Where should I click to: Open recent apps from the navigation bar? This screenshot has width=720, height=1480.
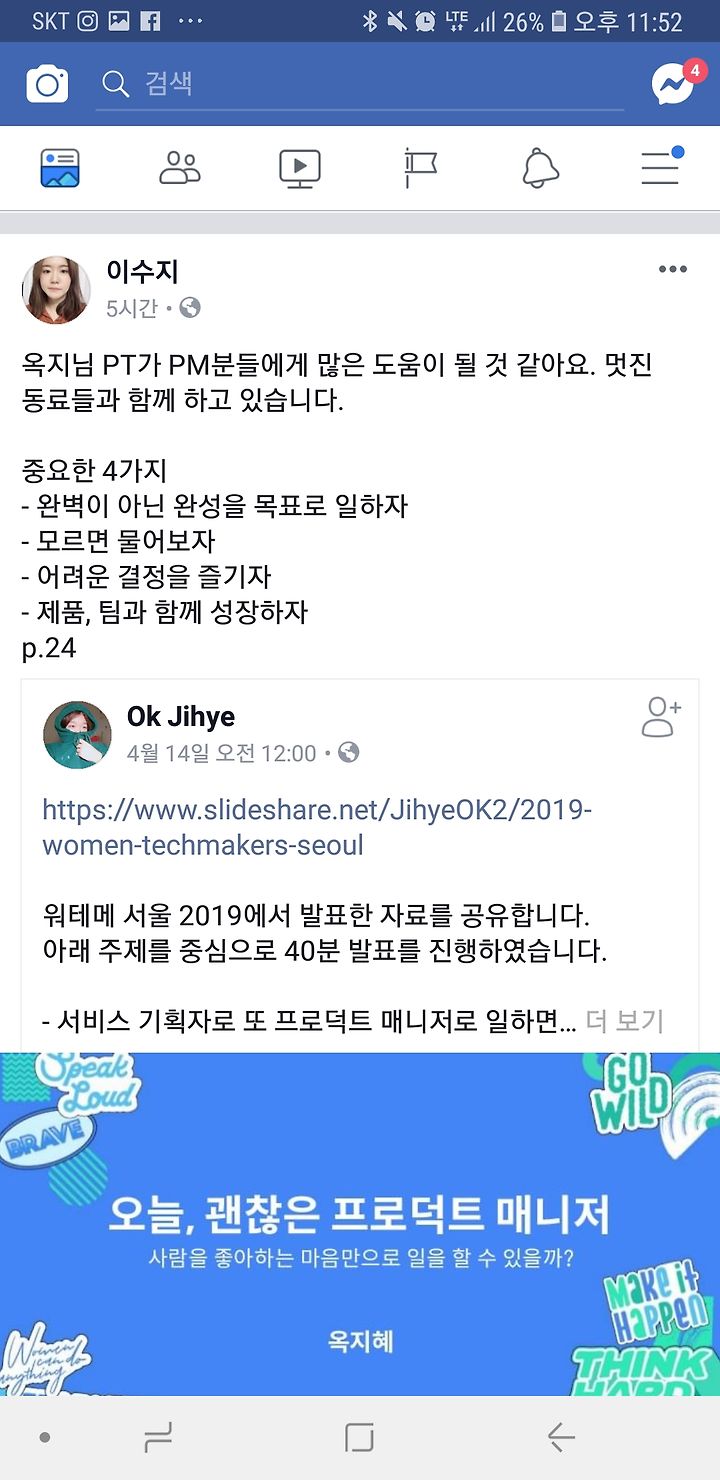[159, 1438]
